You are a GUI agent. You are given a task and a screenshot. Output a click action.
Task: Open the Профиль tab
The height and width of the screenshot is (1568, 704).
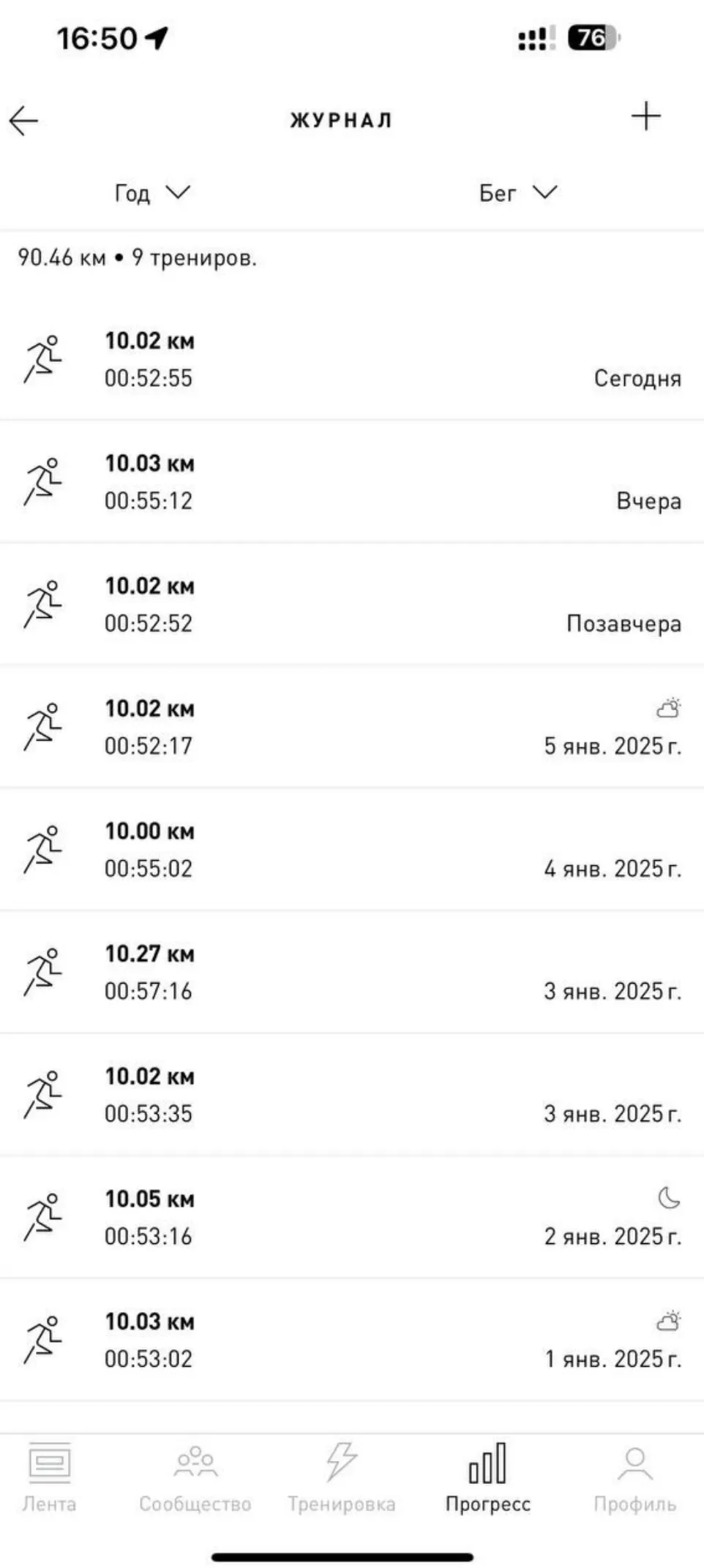[634, 1477]
